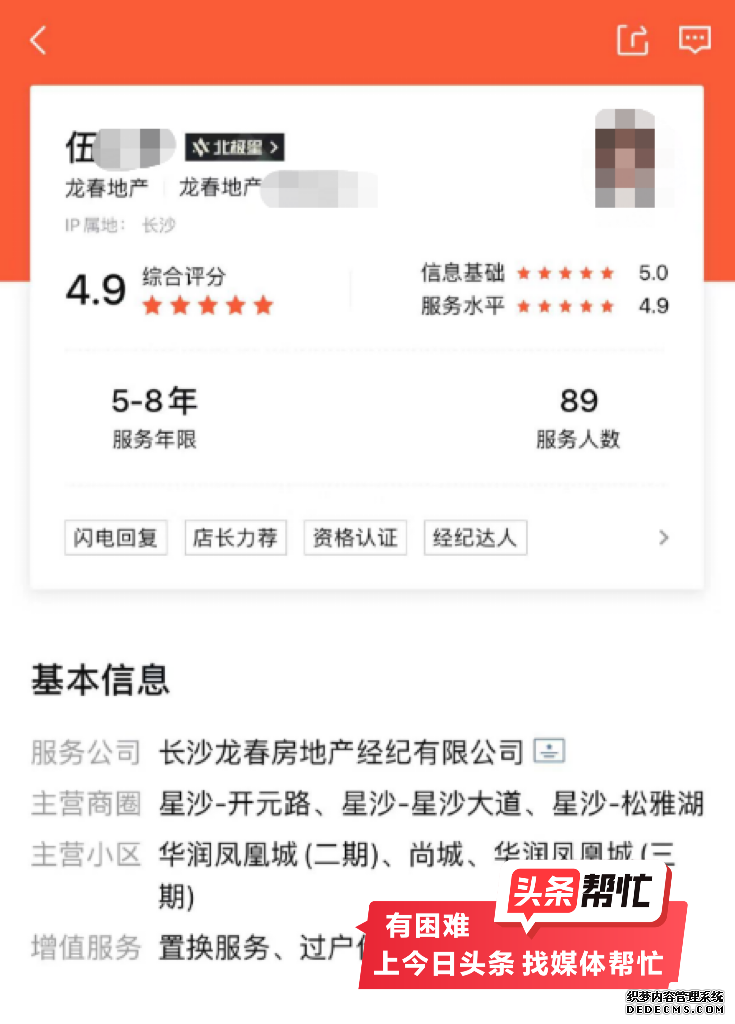Expand all agent tags with the chevron
This screenshot has height=1024, width=735.
pos(663,538)
